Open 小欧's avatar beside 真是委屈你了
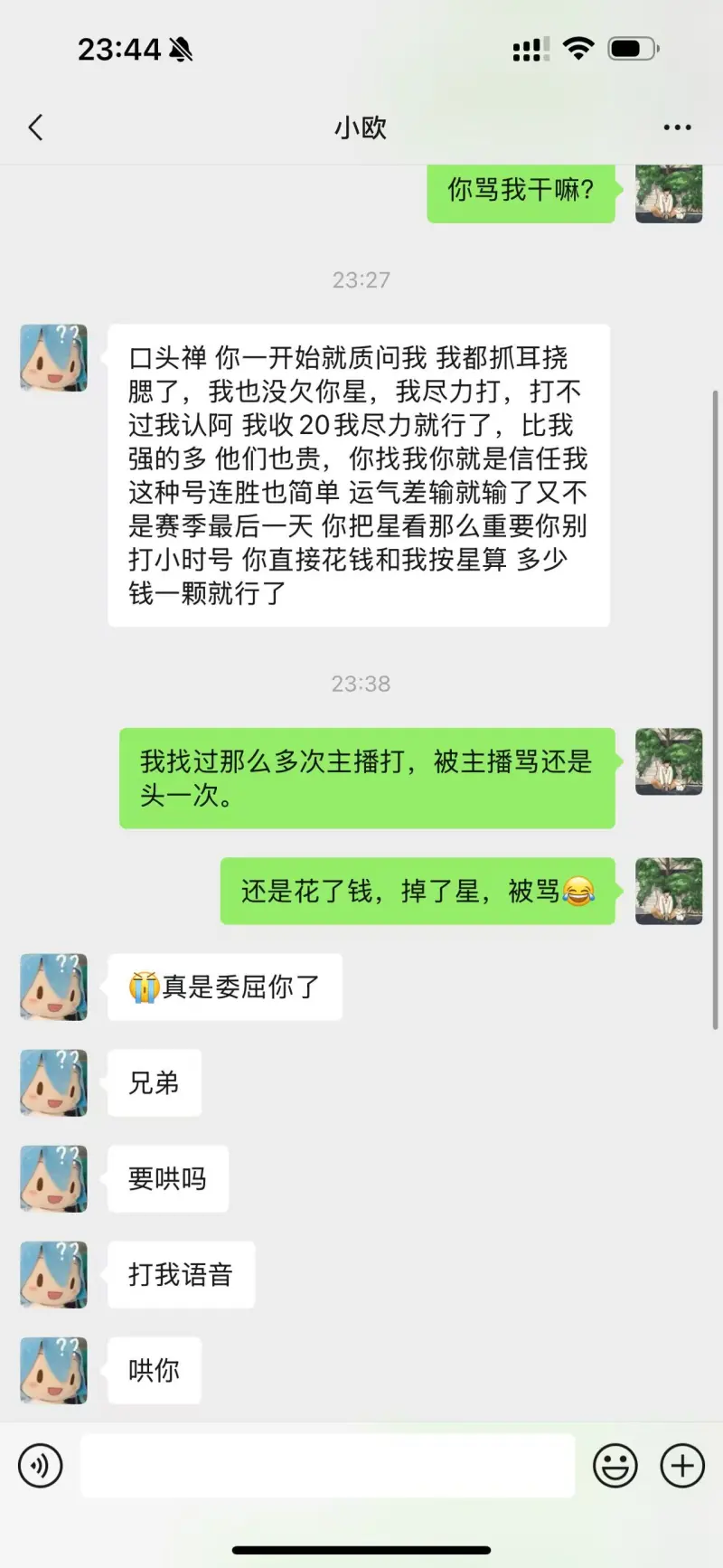The height and width of the screenshot is (1568, 723). (x=54, y=987)
